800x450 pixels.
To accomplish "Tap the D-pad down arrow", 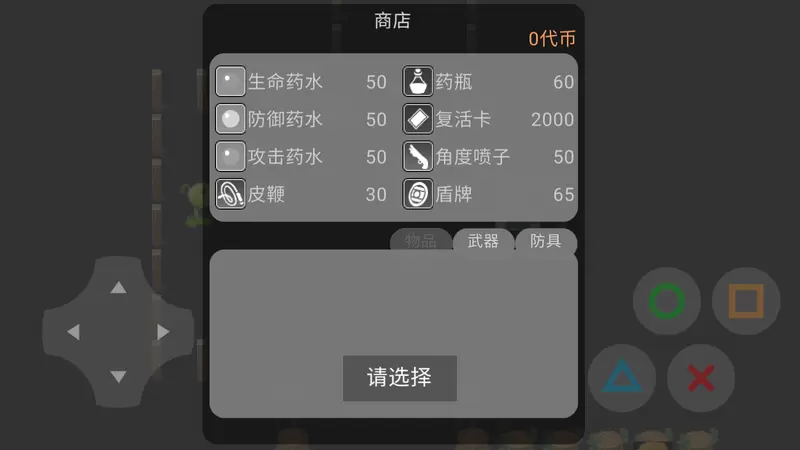I will pyautogui.click(x=118, y=377).
